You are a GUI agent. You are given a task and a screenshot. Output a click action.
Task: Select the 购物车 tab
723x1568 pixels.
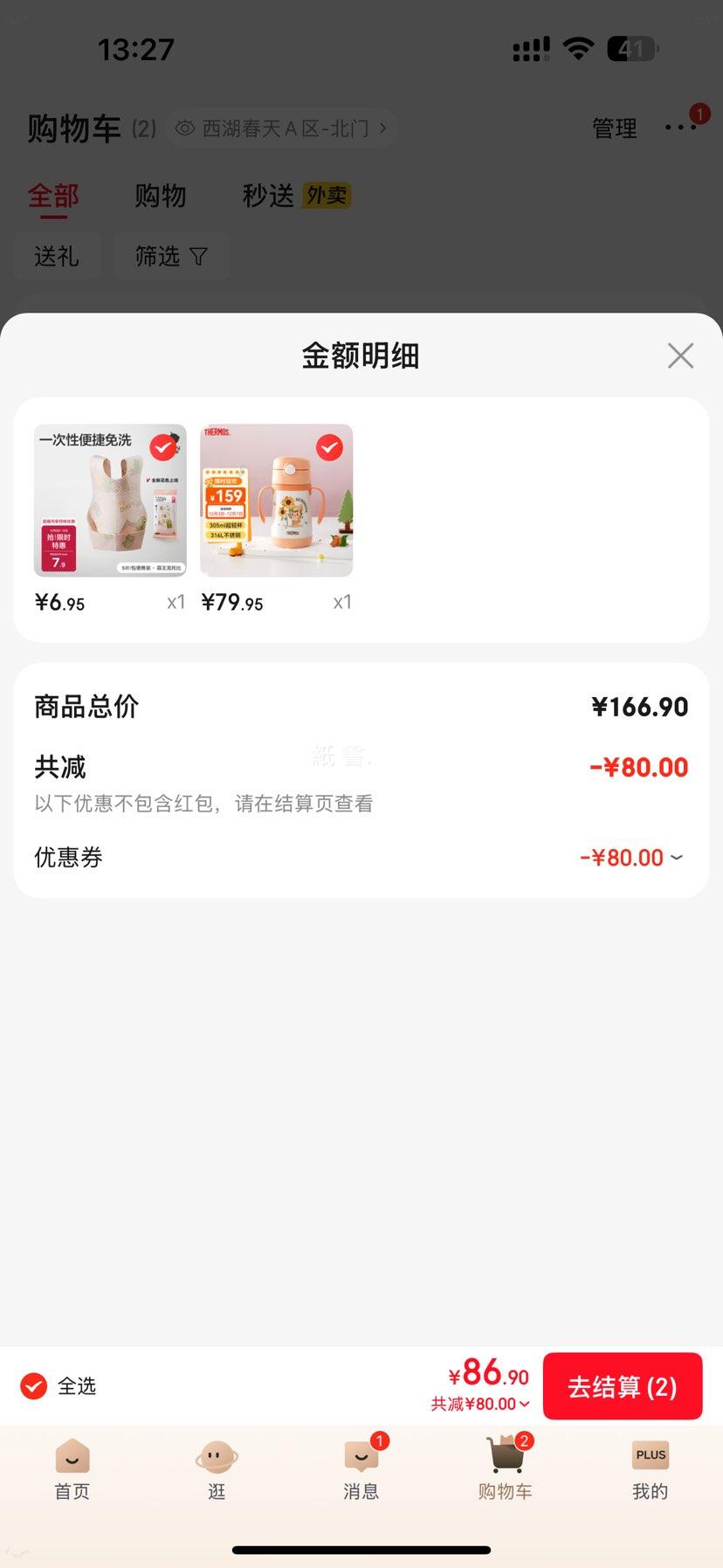[x=505, y=1469]
